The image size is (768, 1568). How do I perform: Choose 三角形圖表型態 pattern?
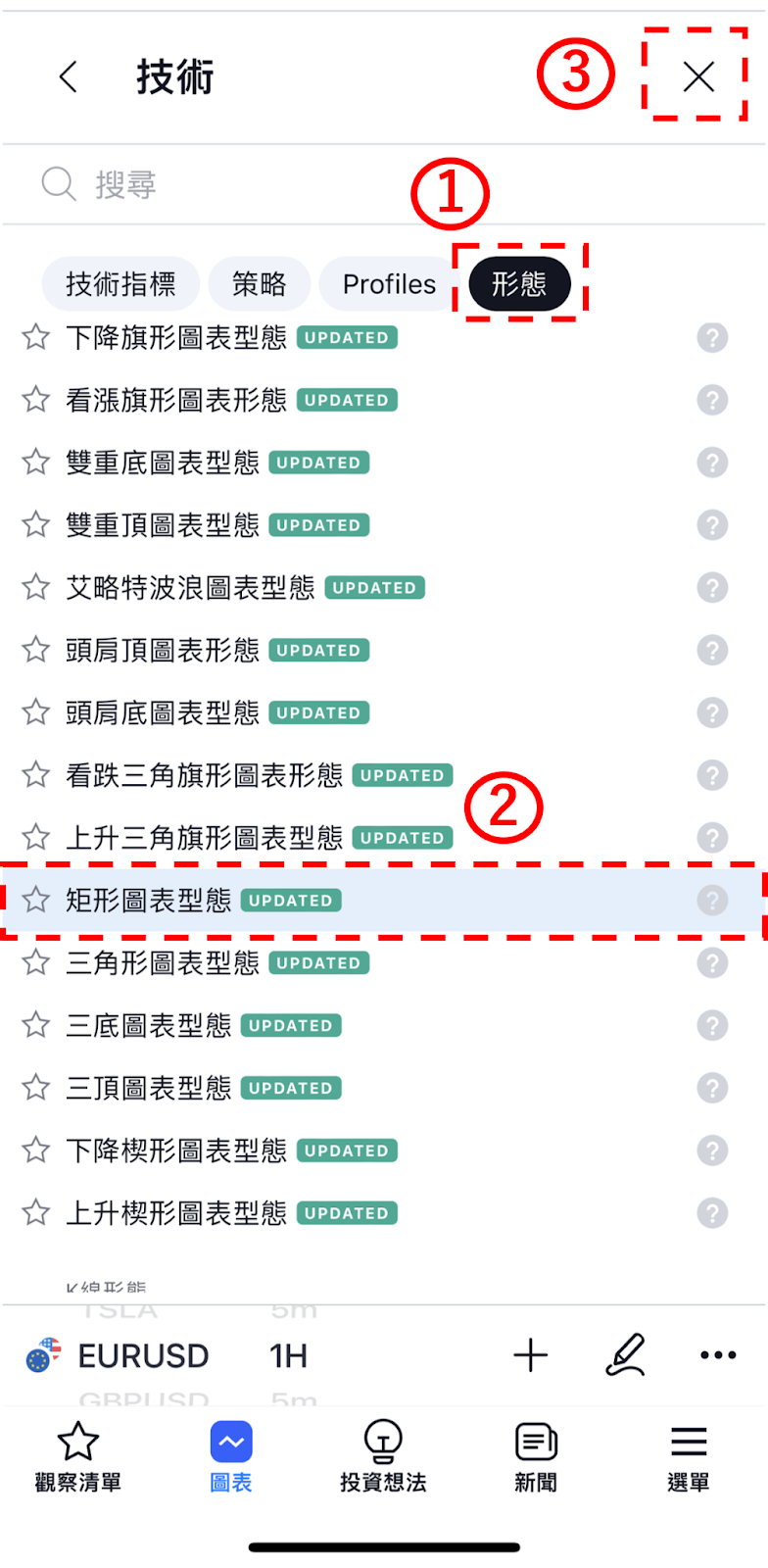(163, 962)
